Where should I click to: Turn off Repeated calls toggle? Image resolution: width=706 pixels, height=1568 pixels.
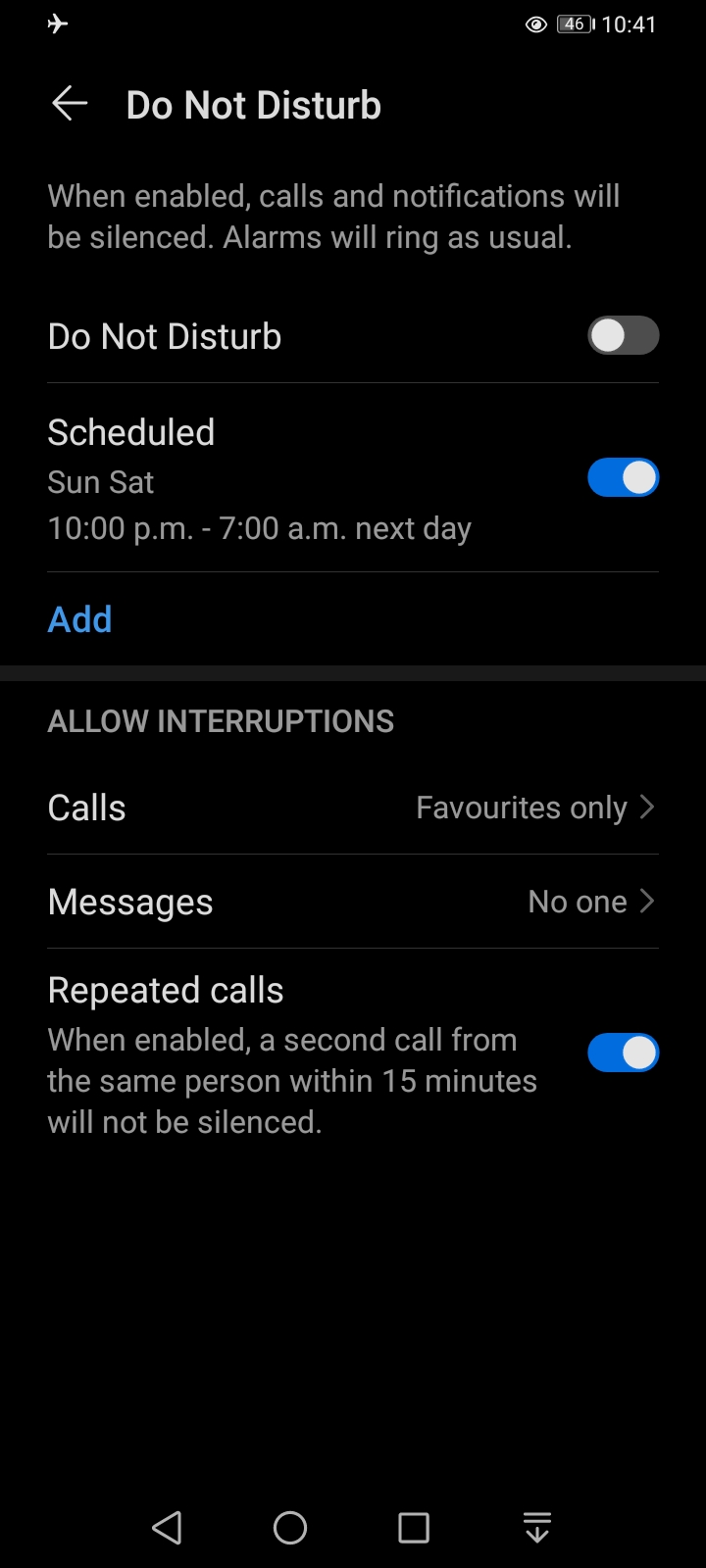point(623,1053)
